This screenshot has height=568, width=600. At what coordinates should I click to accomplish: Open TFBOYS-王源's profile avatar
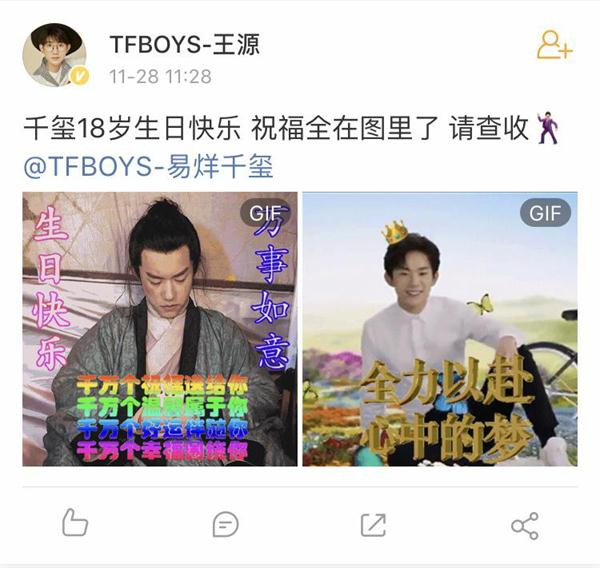(x=54, y=54)
